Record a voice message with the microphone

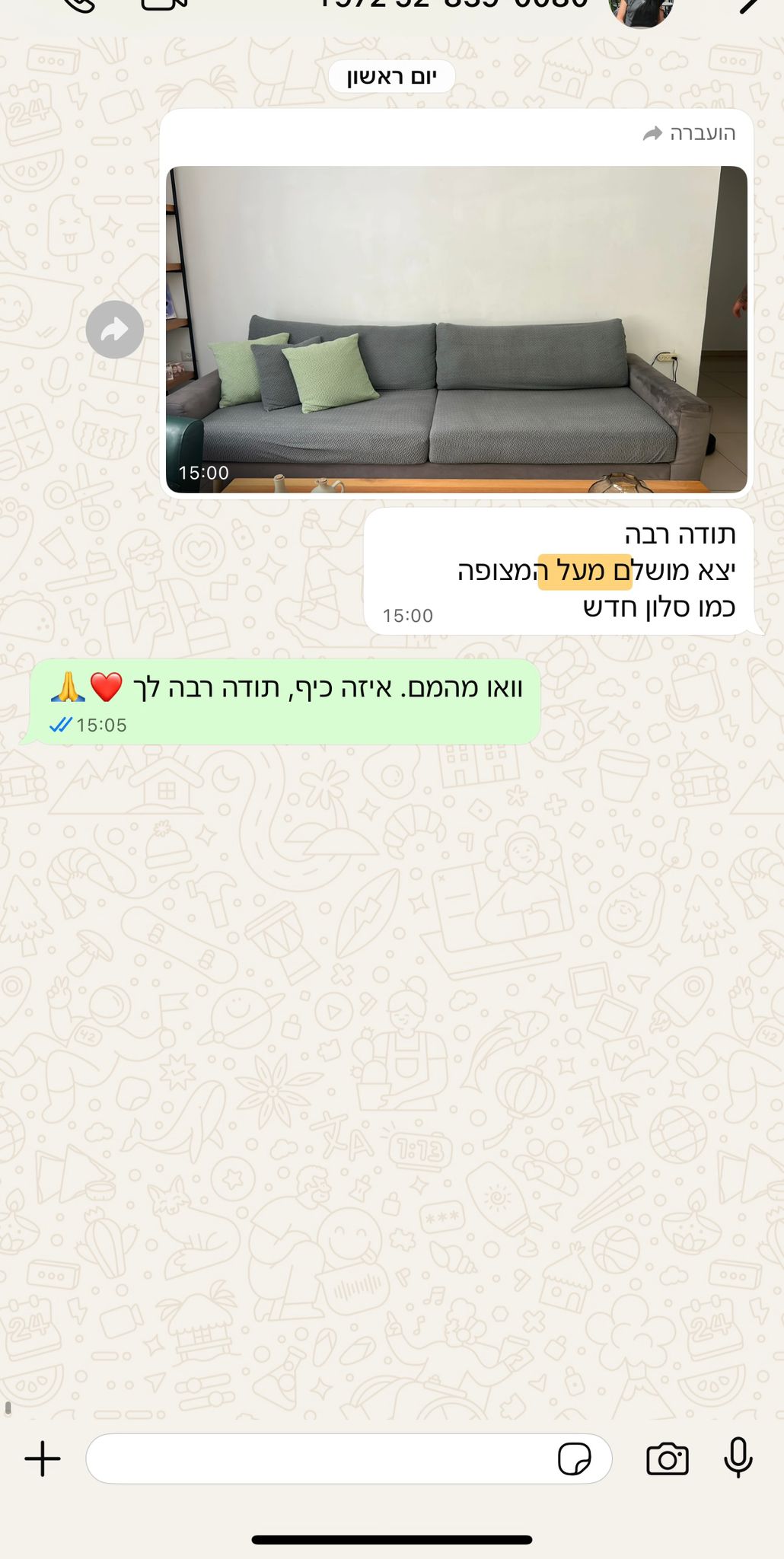738,1459
